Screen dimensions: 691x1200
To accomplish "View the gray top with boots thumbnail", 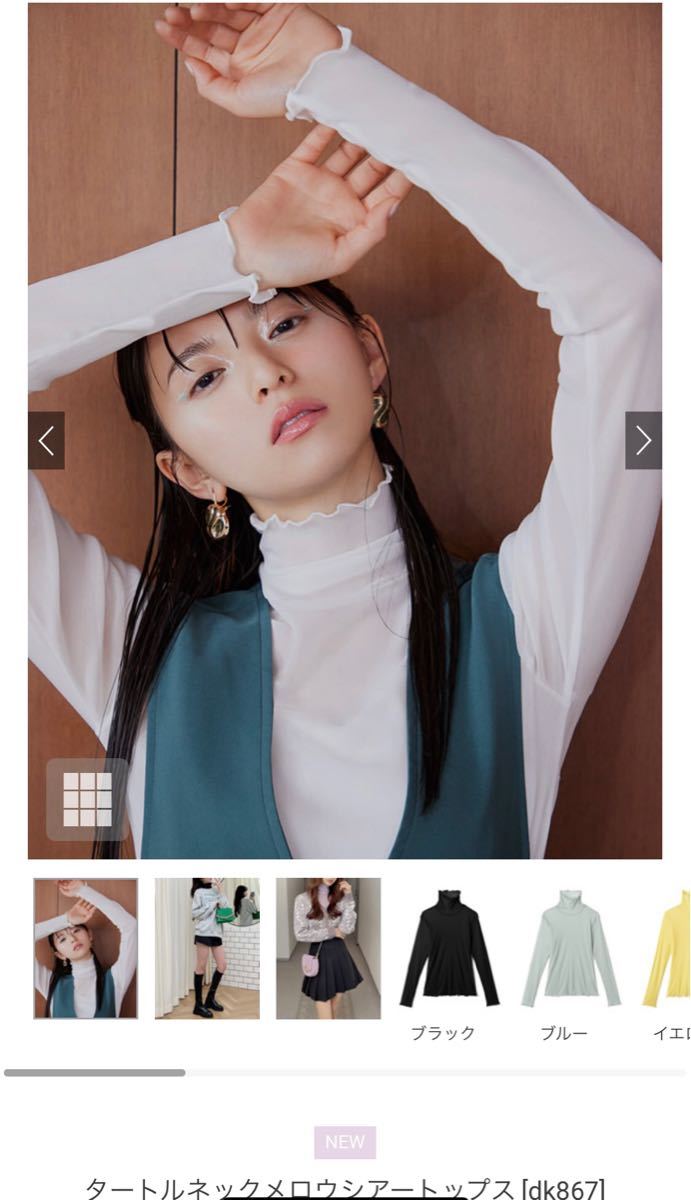I will [207, 948].
